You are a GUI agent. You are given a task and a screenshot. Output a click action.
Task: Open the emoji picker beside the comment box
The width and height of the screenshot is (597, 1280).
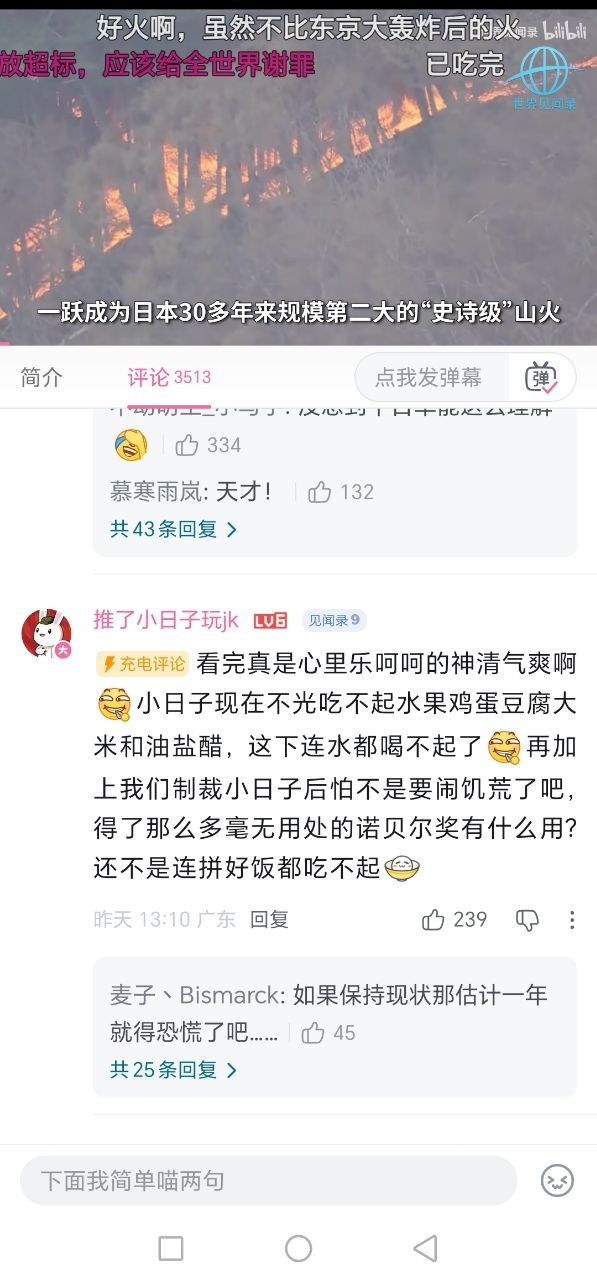click(x=557, y=1181)
